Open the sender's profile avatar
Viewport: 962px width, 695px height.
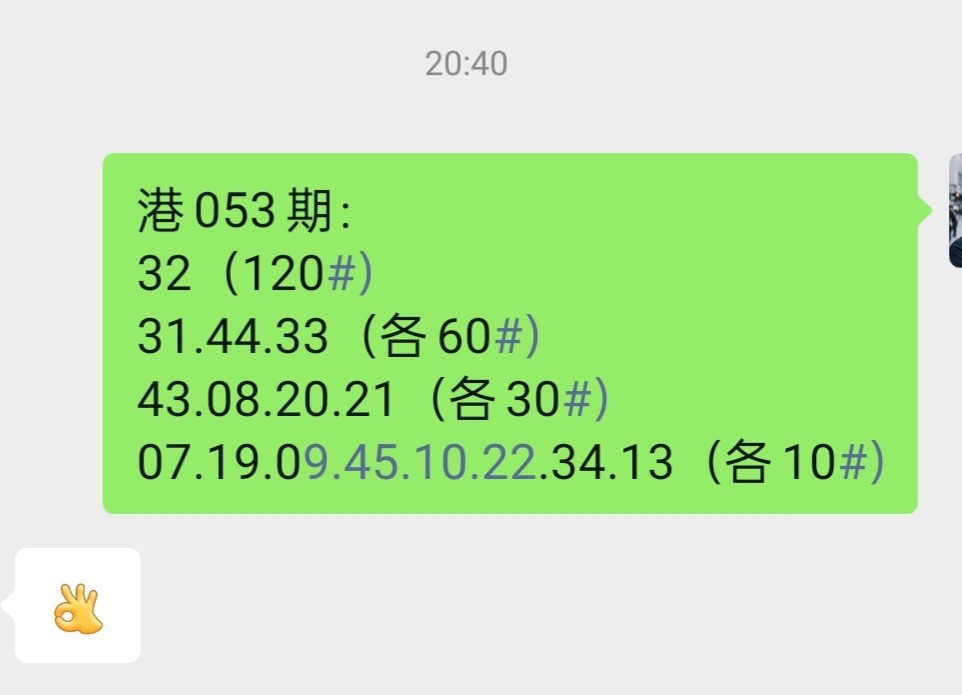(x=954, y=211)
